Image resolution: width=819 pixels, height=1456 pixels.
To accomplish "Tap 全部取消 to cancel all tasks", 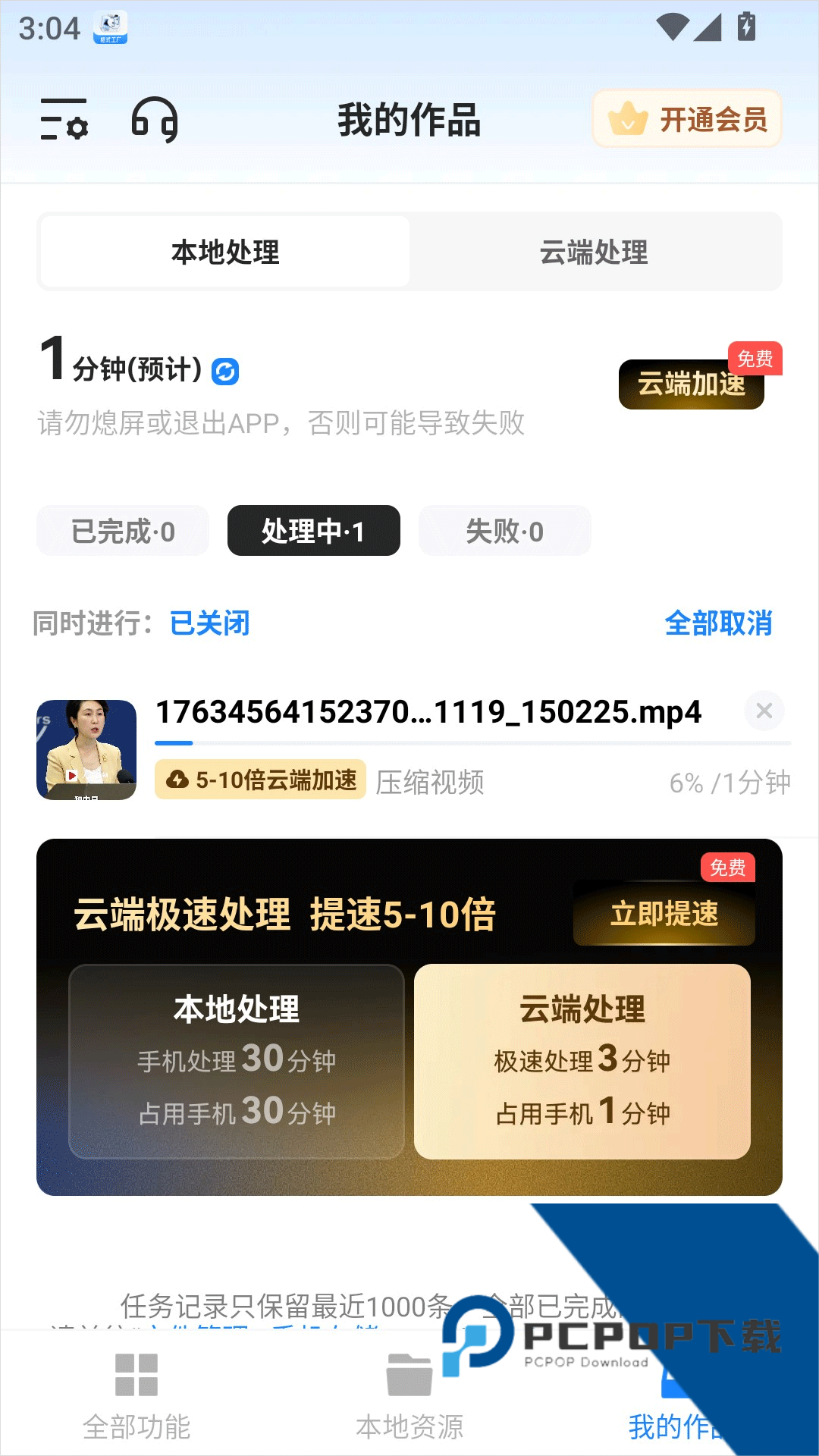I will [719, 623].
